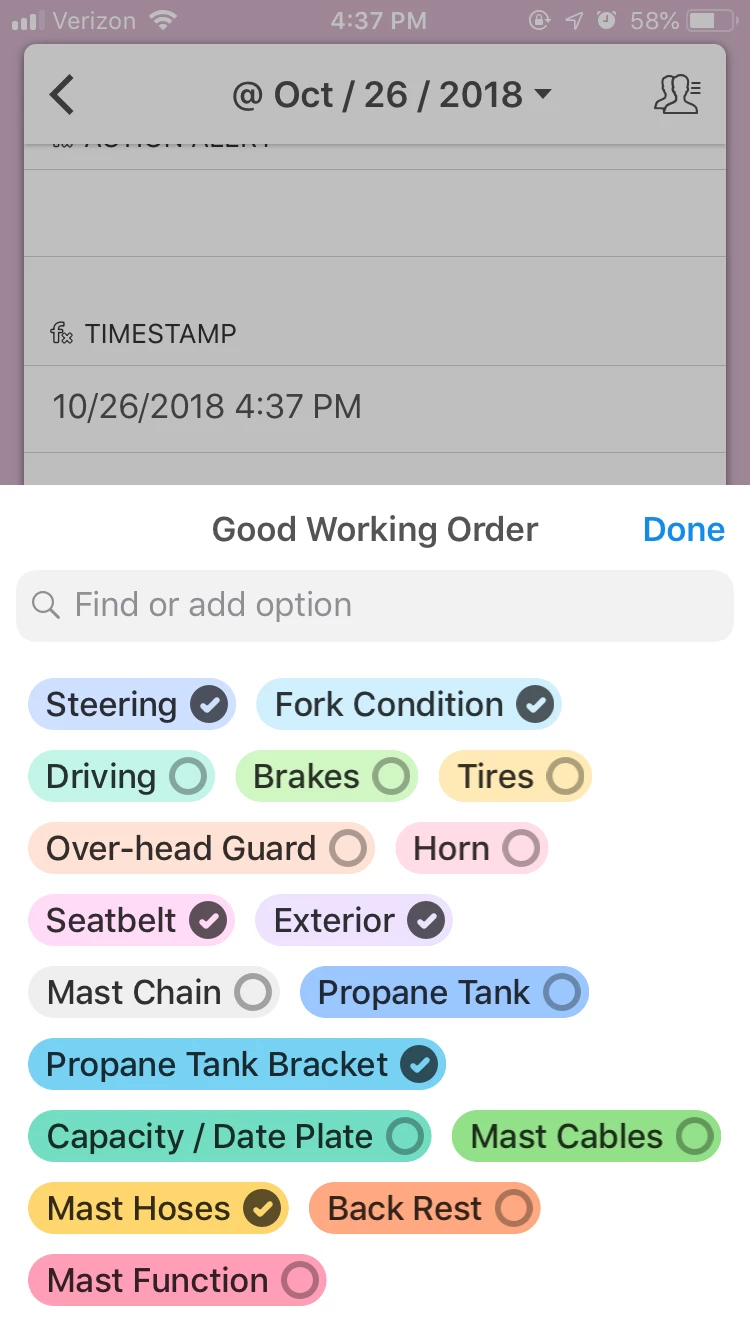
Task: Select Over-head Guard option
Action: point(201,849)
